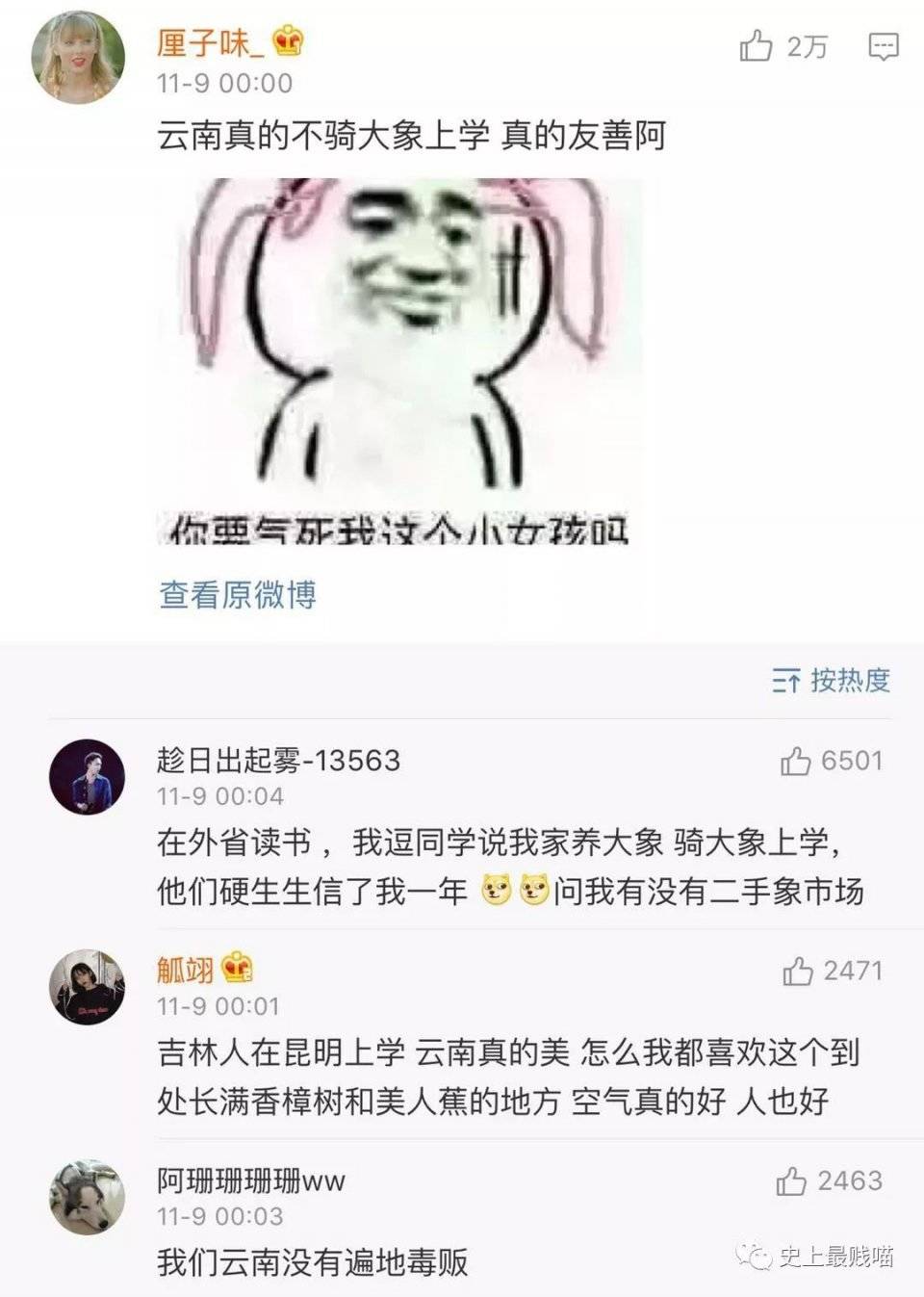Image resolution: width=924 pixels, height=1297 pixels.
Task: Like the post by 厘子味_
Action: click(x=757, y=45)
